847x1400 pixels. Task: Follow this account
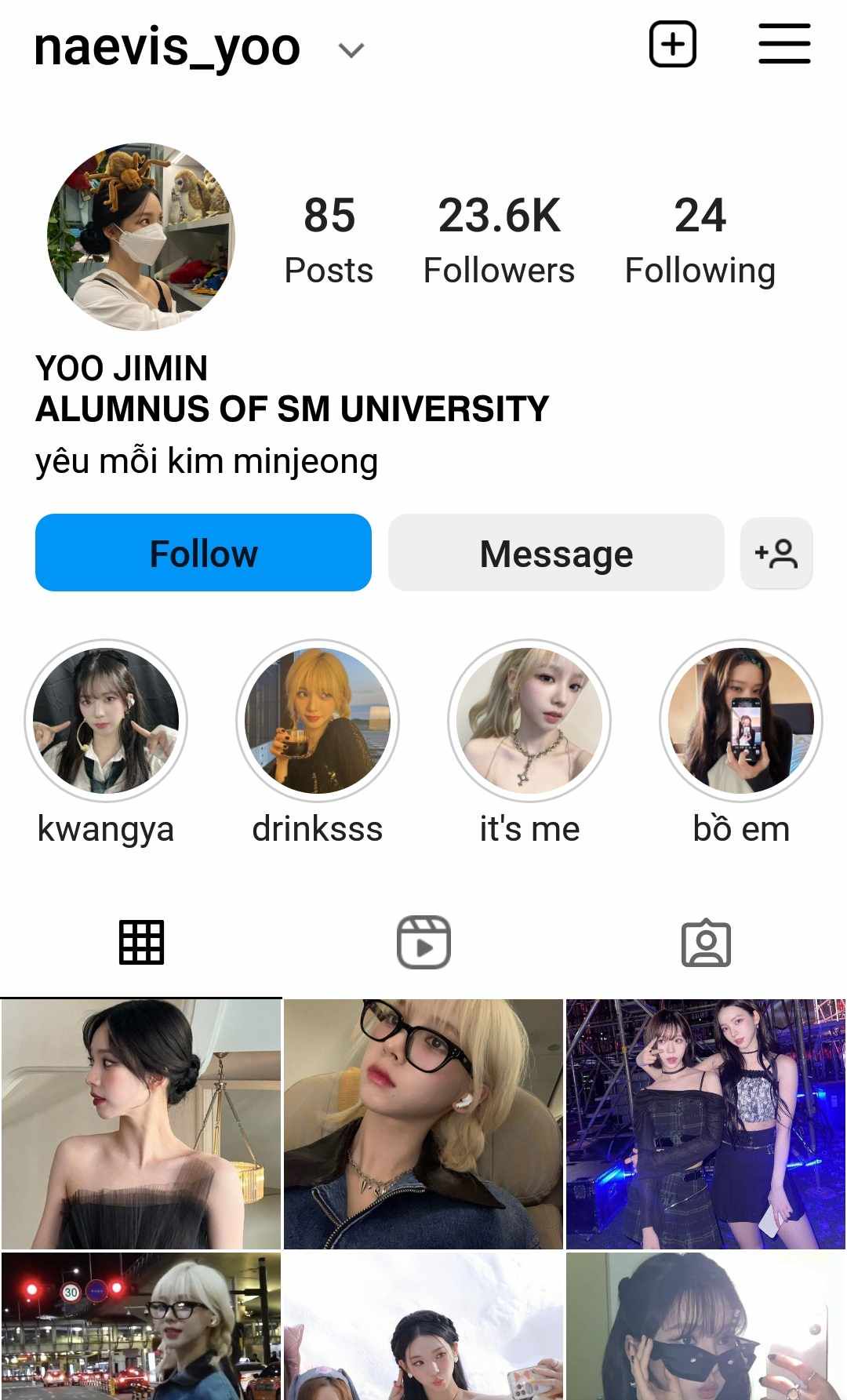point(203,553)
